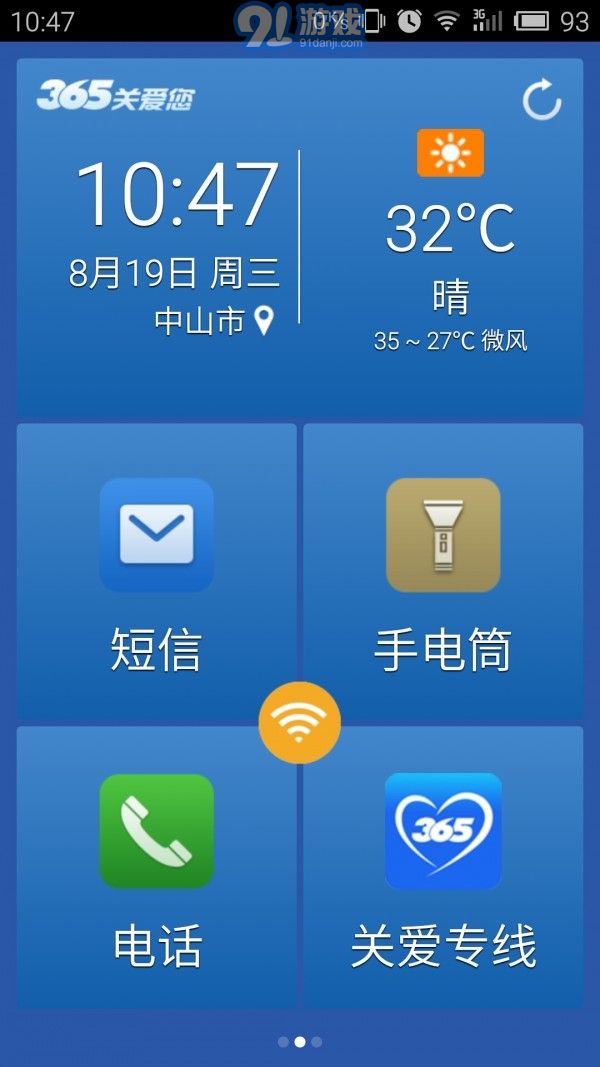The width and height of the screenshot is (600, 1067).
Task: Open the 关爱专线 care hotline tile
Action: tap(443, 867)
